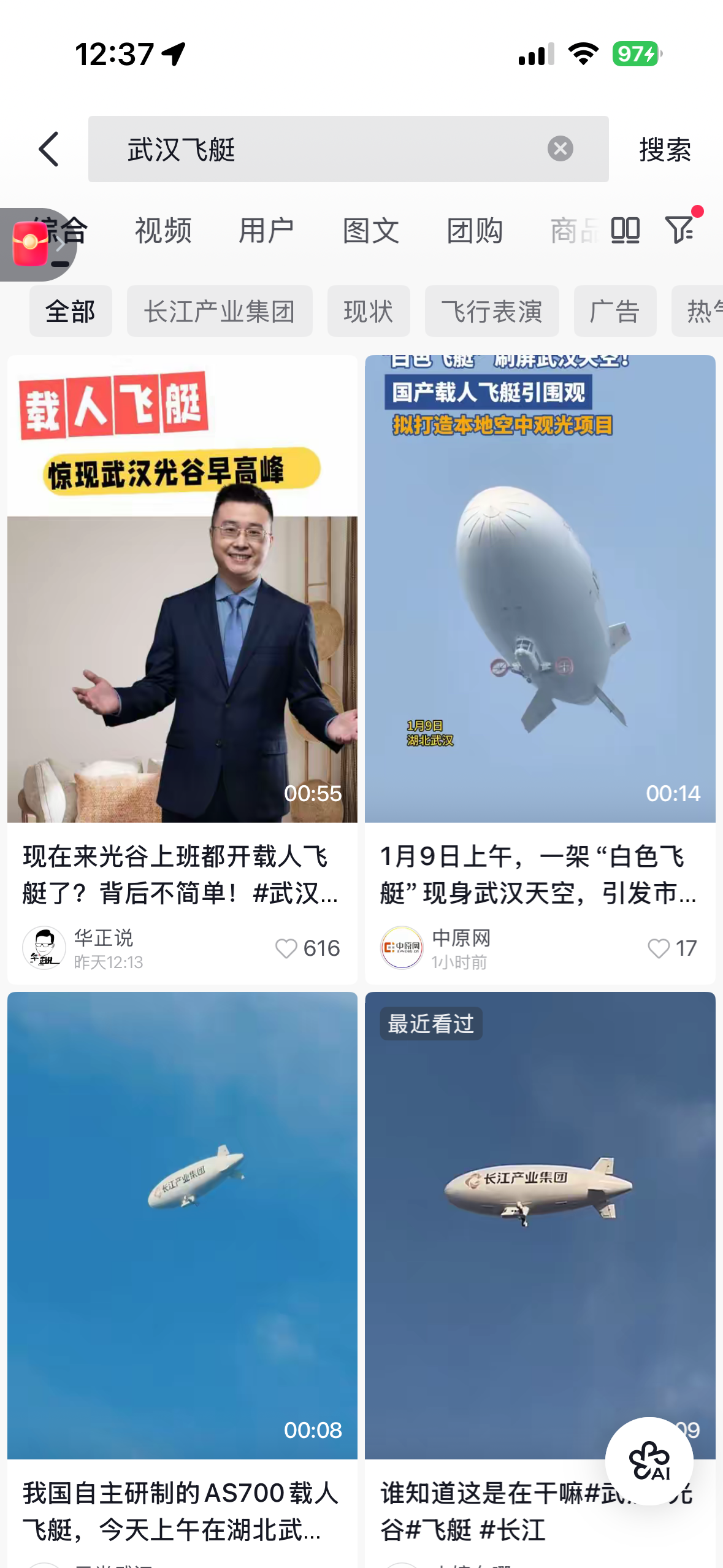
Task: Tap the 搜索 button
Action: [665, 150]
